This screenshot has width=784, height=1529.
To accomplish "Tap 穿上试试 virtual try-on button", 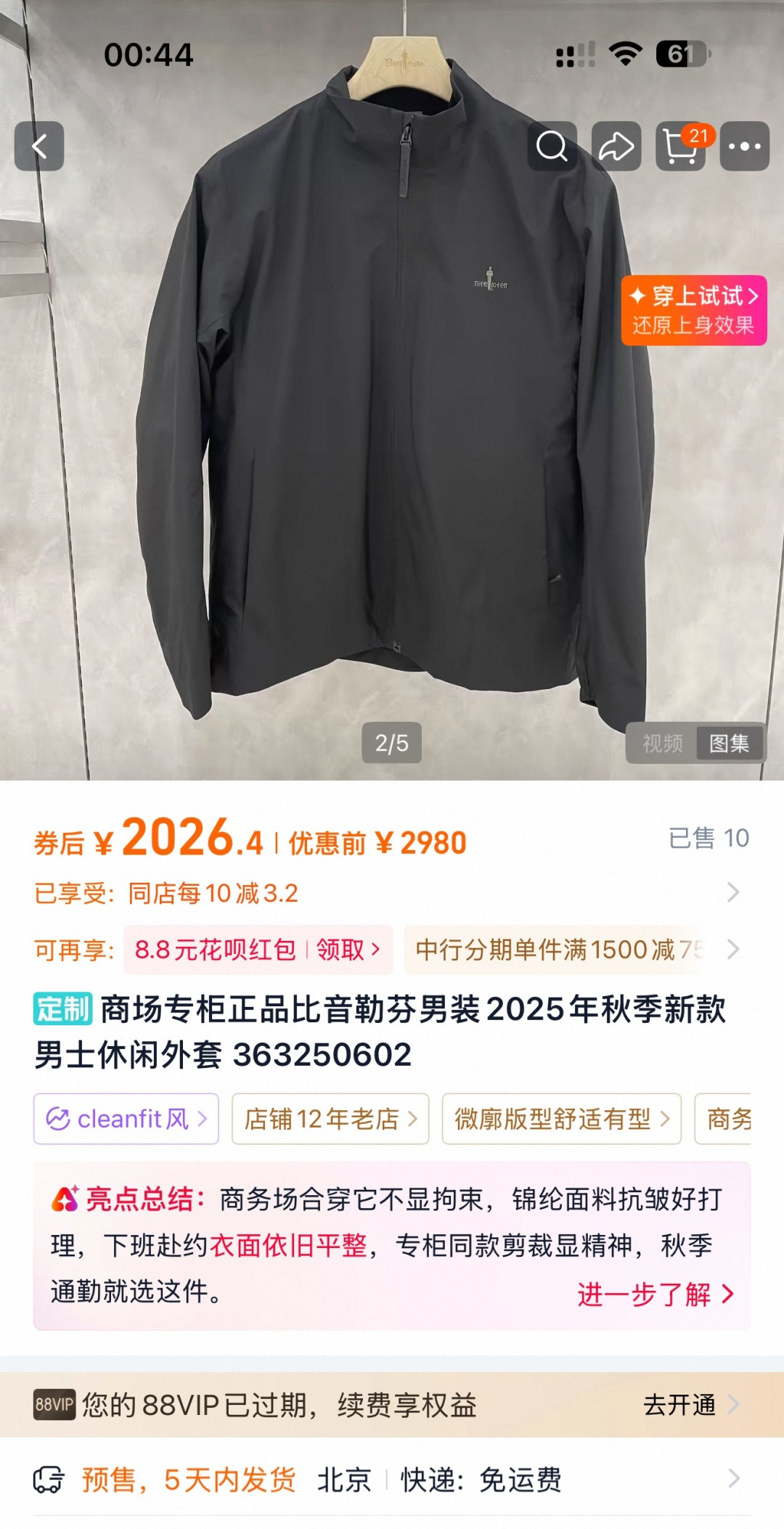I will coord(694,310).
